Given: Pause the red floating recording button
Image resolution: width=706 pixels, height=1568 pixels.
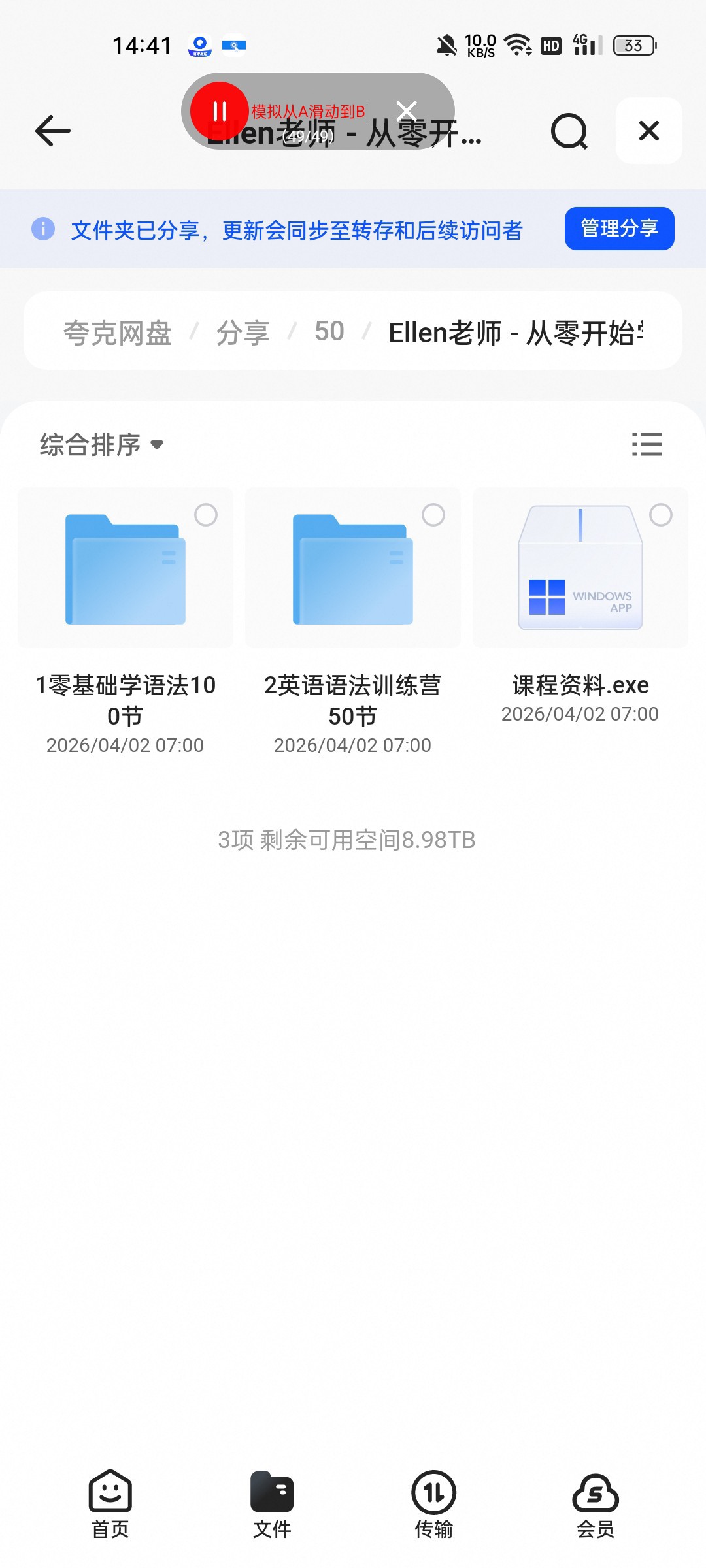Looking at the screenshot, I should click(x=220, y=111).
